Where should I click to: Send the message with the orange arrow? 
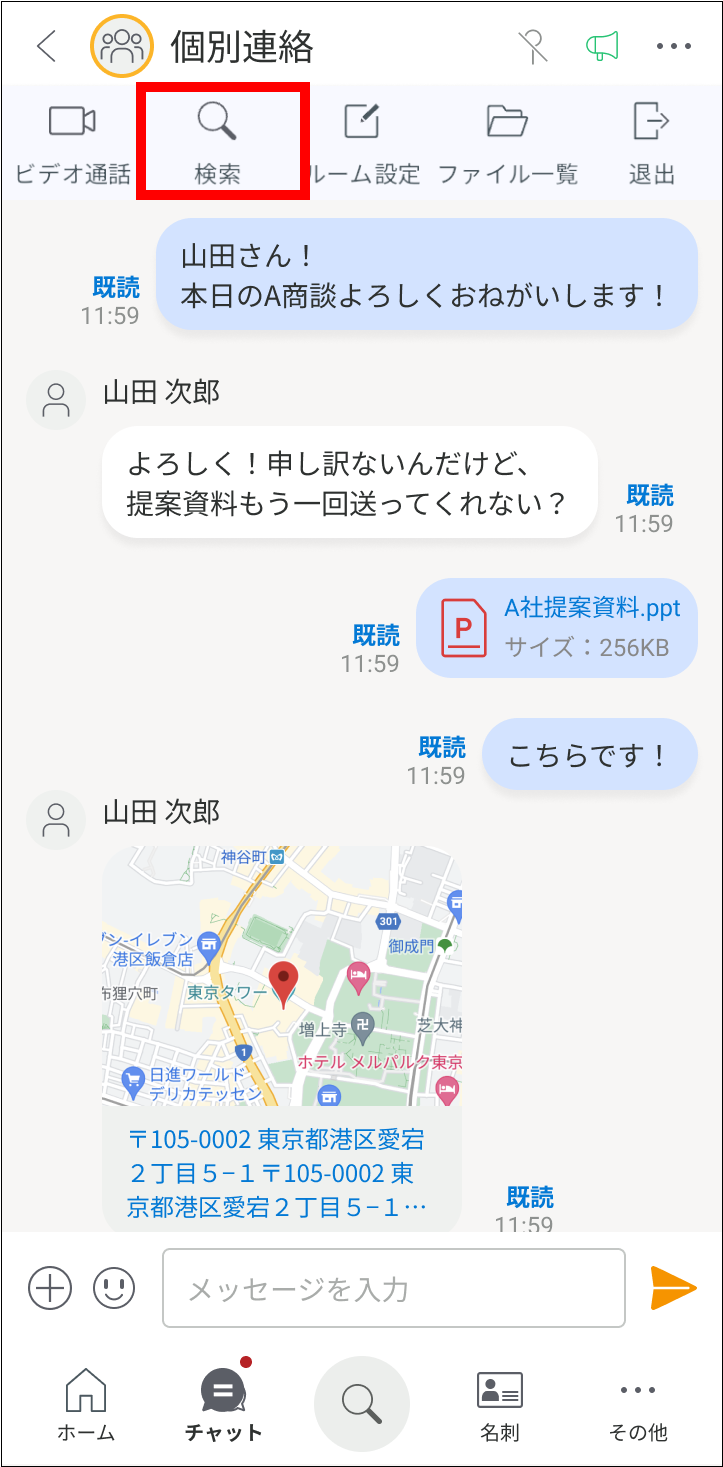672,1287
